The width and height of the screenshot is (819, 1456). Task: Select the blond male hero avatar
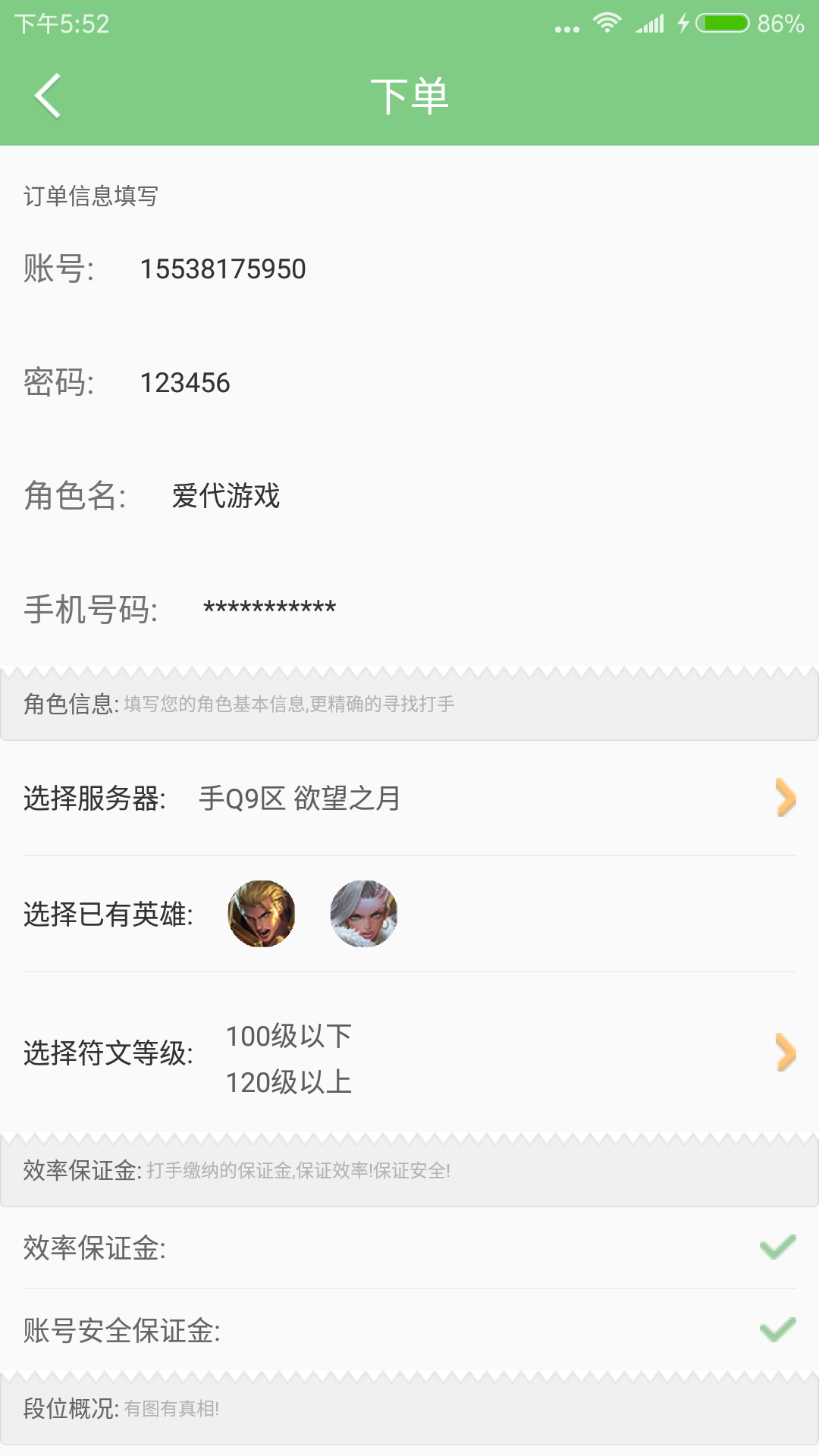tap(262, 914)
